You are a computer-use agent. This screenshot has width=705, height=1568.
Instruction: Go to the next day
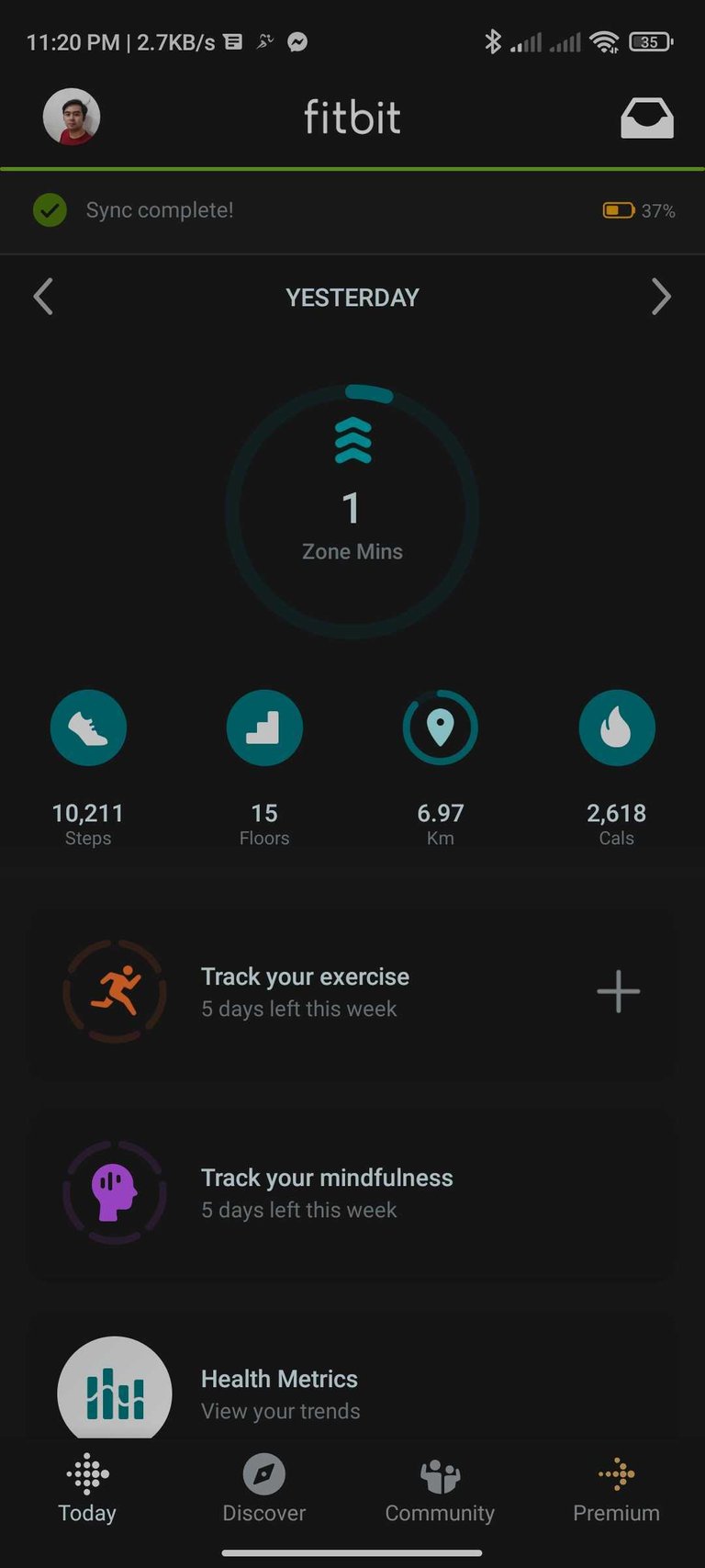click(x=661, y=297)
